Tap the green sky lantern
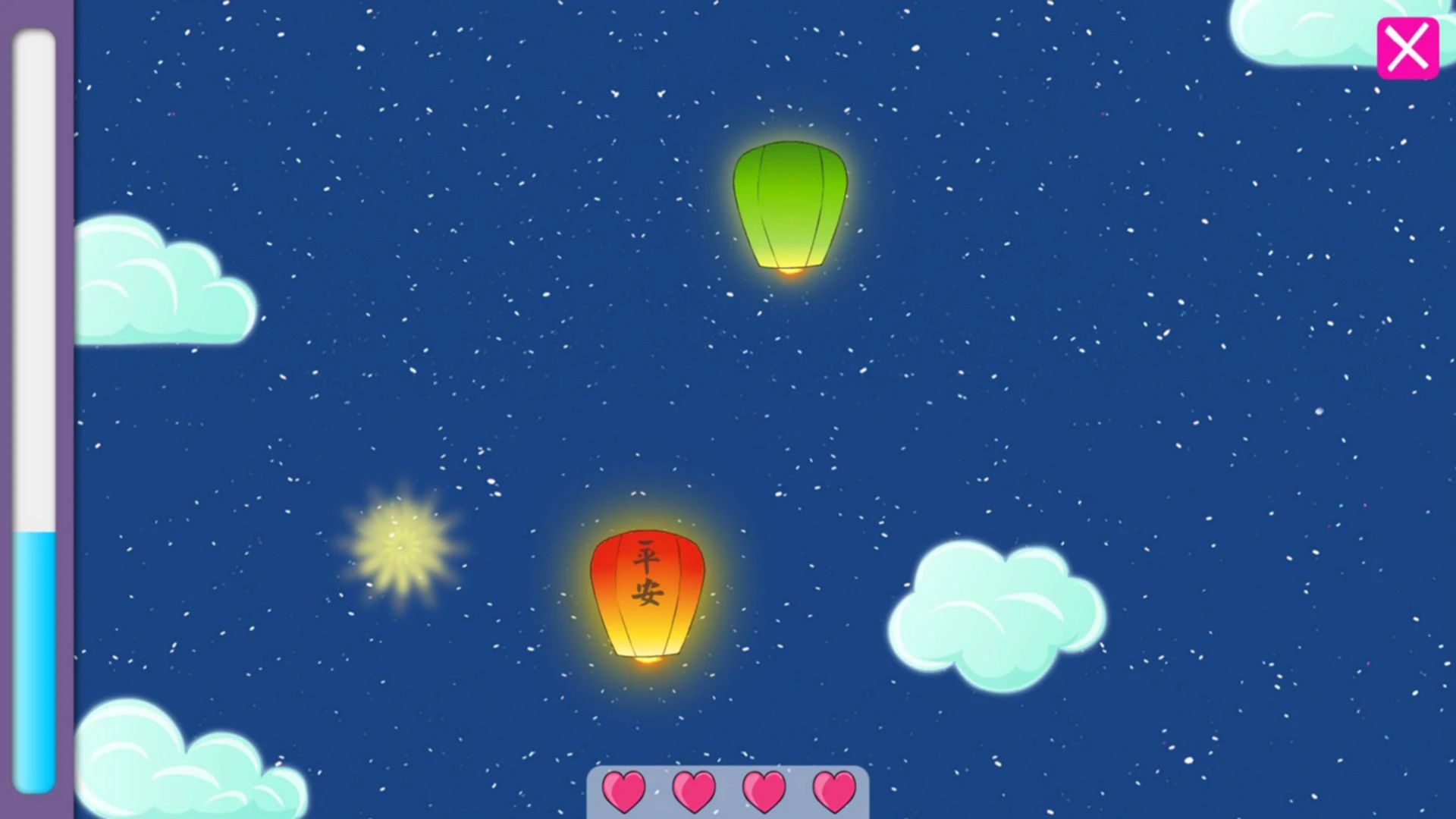The image size is (1456, 819). pyautogui.click(x=789, y=205)
